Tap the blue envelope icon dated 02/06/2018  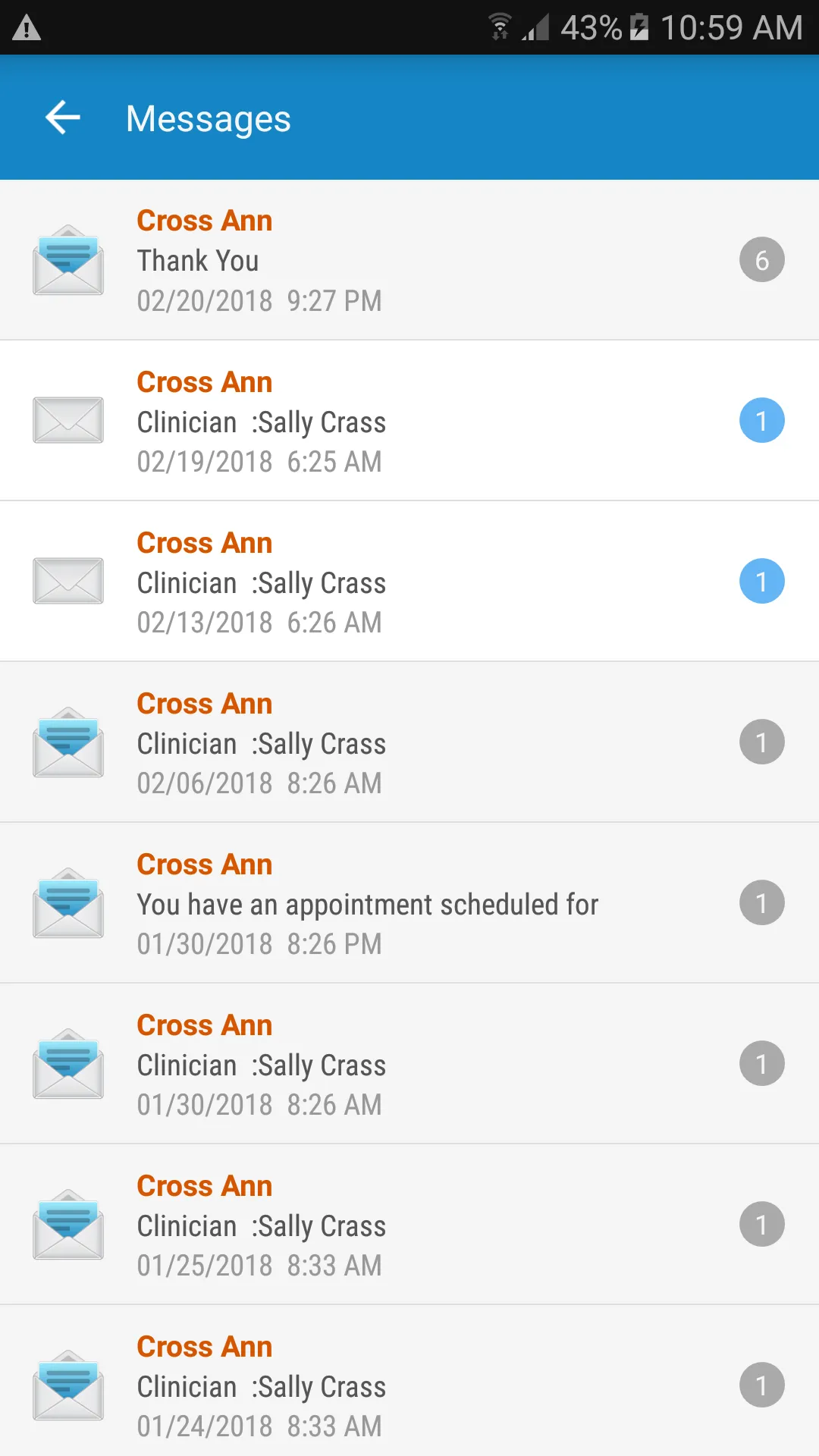(67, 742)
